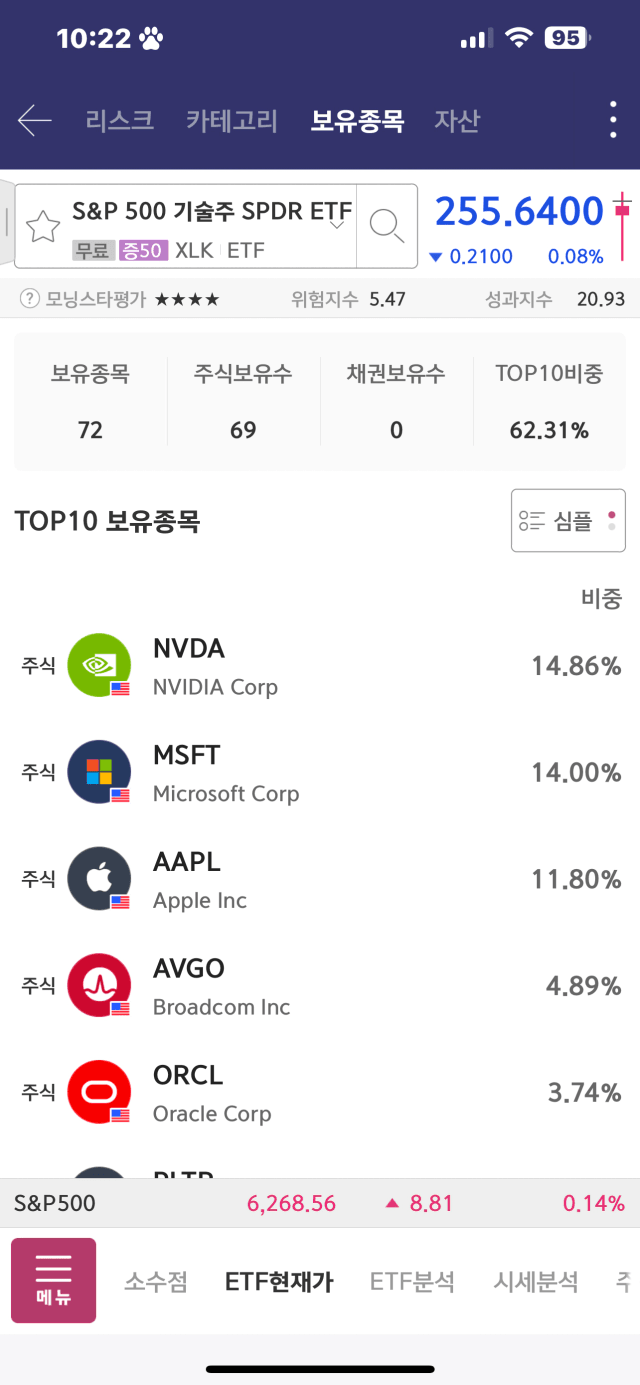Tap the S&P500 index ticker bar
The width and height of the screenshot is (640, 1385).
click(320, 1203)
